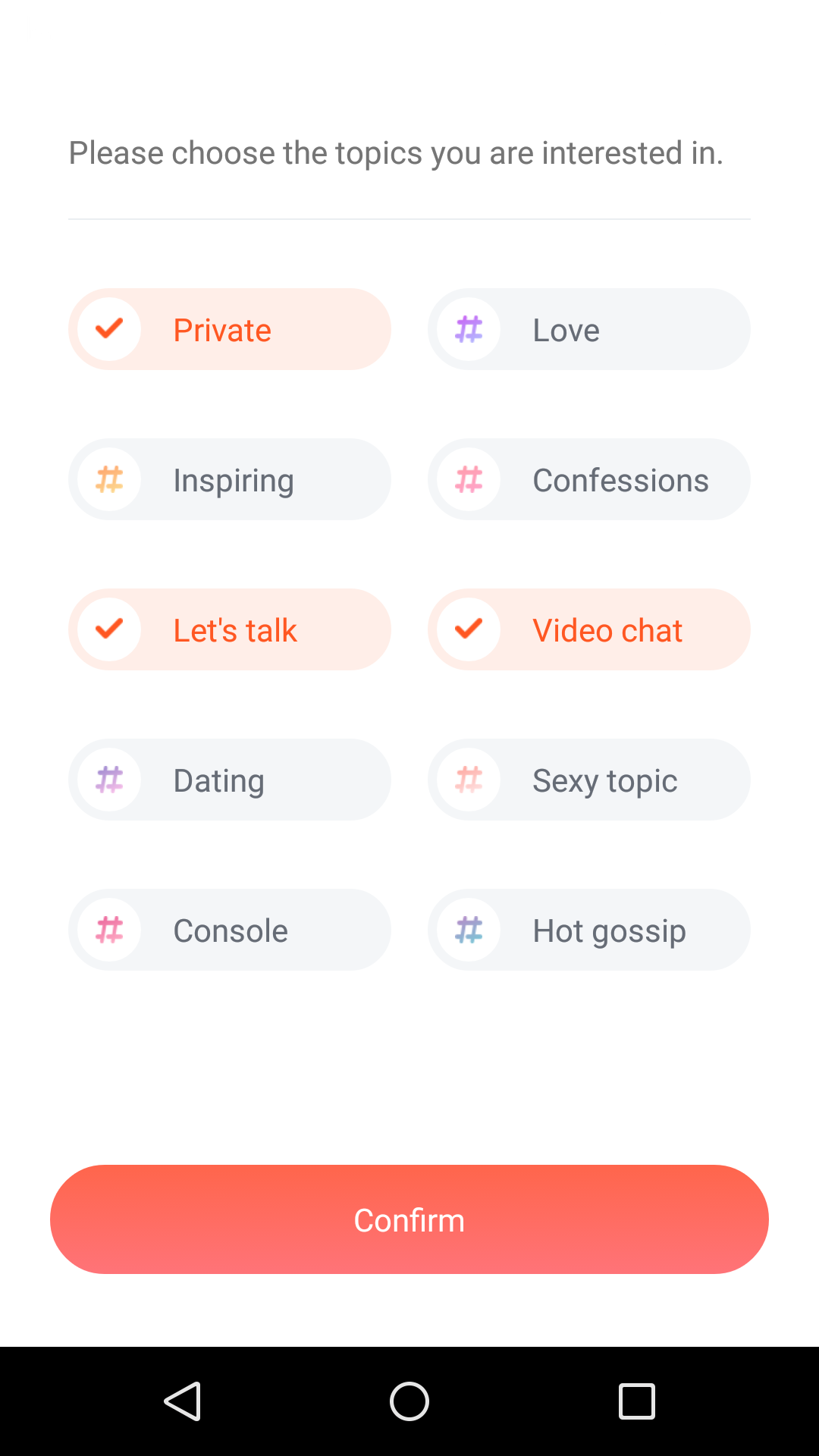
Task: Mark Hot gossip as an interest
Action: (588, 930)
